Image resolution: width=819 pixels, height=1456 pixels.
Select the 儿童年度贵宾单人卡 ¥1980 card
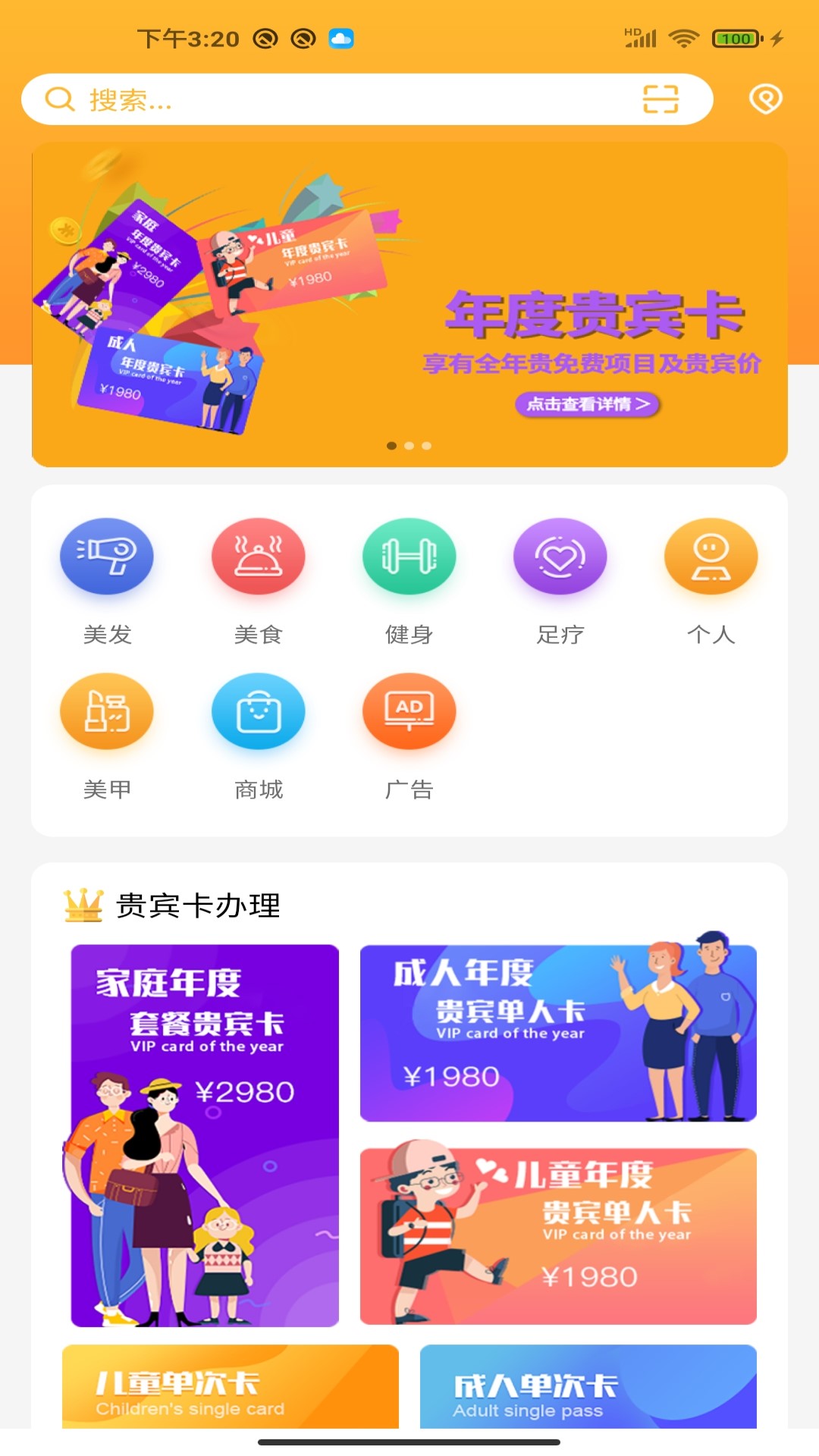[x=558, y=1236]
